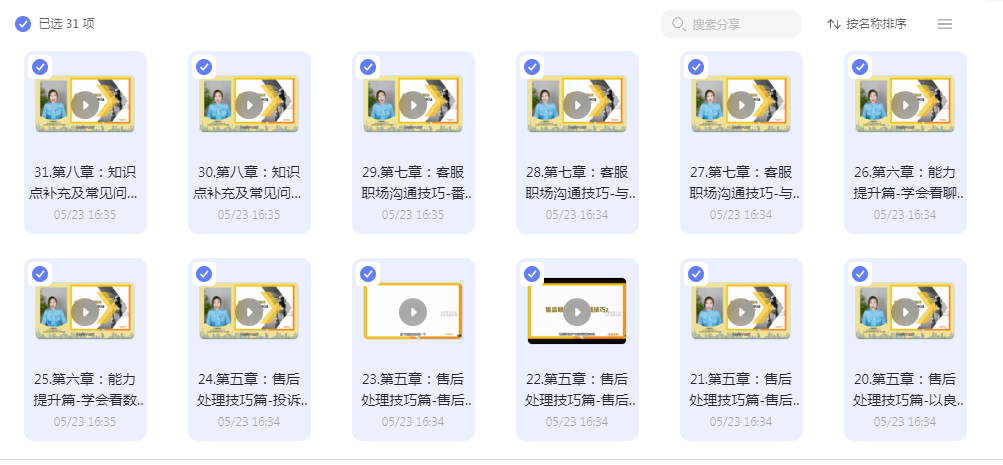The height and width of the screenshot is (465, 1003).
Task: Deselect checkbox on video 30.第八章
Action: (x=204, y=67)
